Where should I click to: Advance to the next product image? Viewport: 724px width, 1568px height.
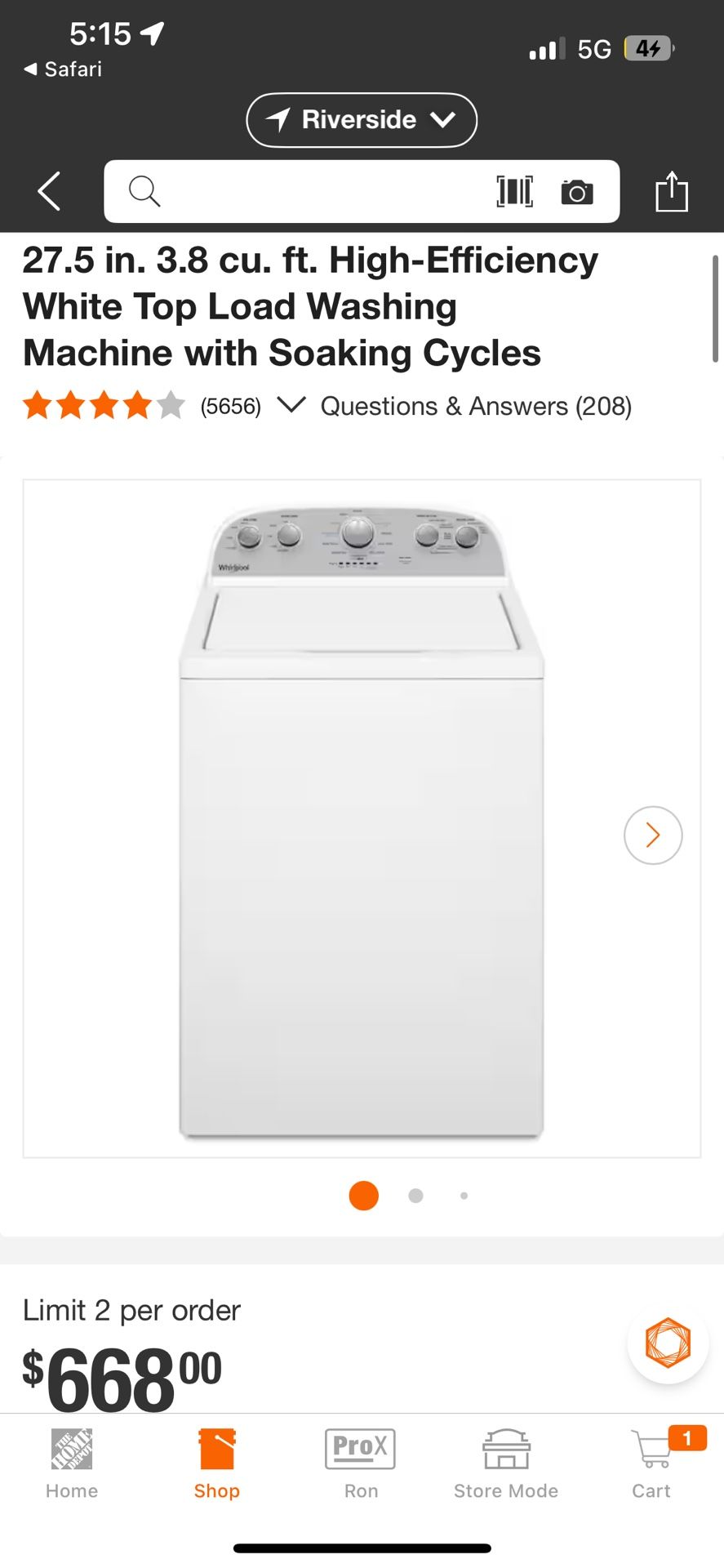(x=652, y=835)
